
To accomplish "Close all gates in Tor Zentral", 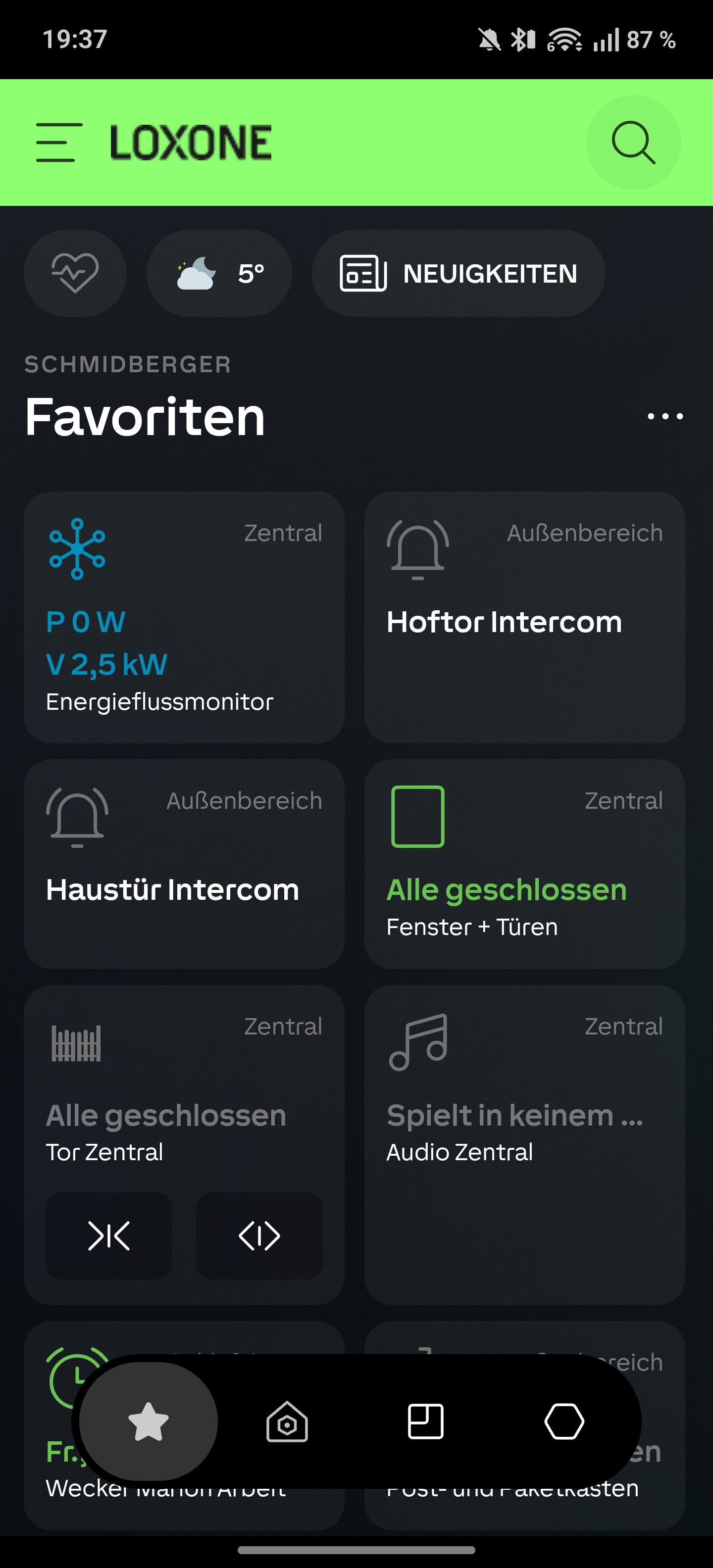I will click(x=109, y=1236).
